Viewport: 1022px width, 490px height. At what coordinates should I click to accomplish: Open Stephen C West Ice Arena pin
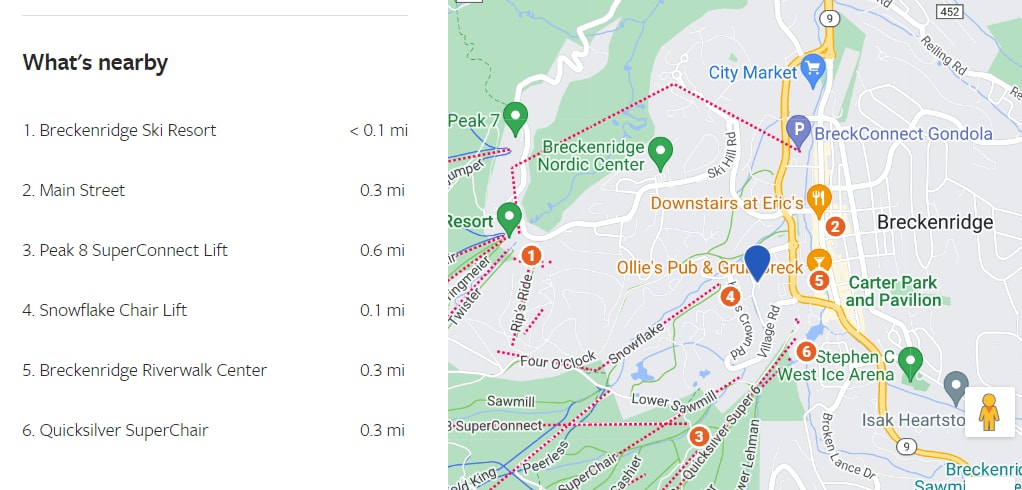tap(910, 362)
